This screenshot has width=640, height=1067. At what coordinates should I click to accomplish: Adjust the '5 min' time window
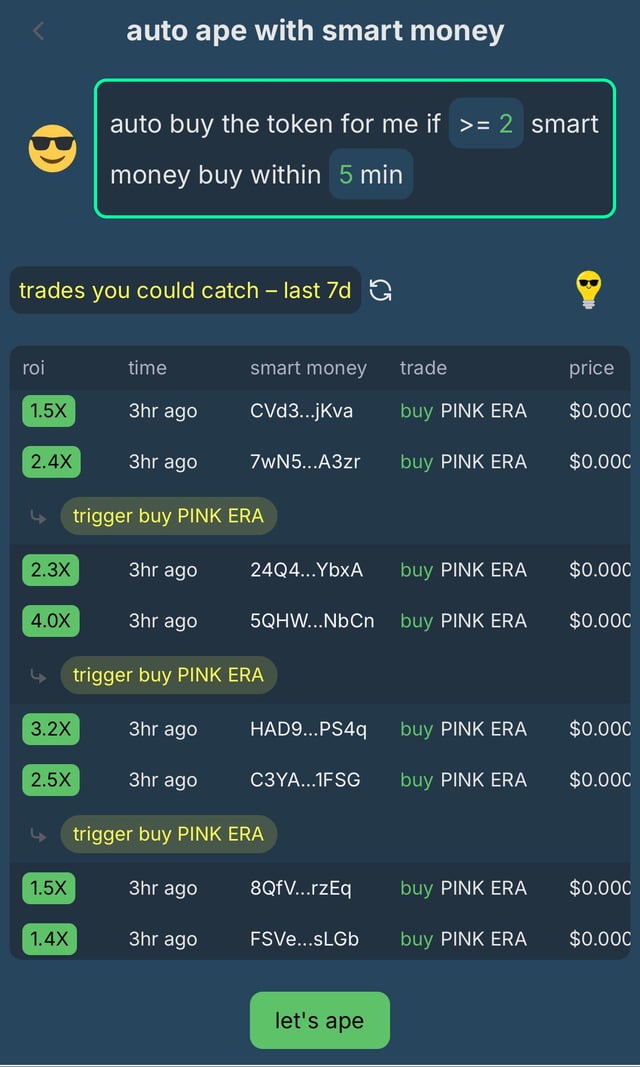pos(370,175)
